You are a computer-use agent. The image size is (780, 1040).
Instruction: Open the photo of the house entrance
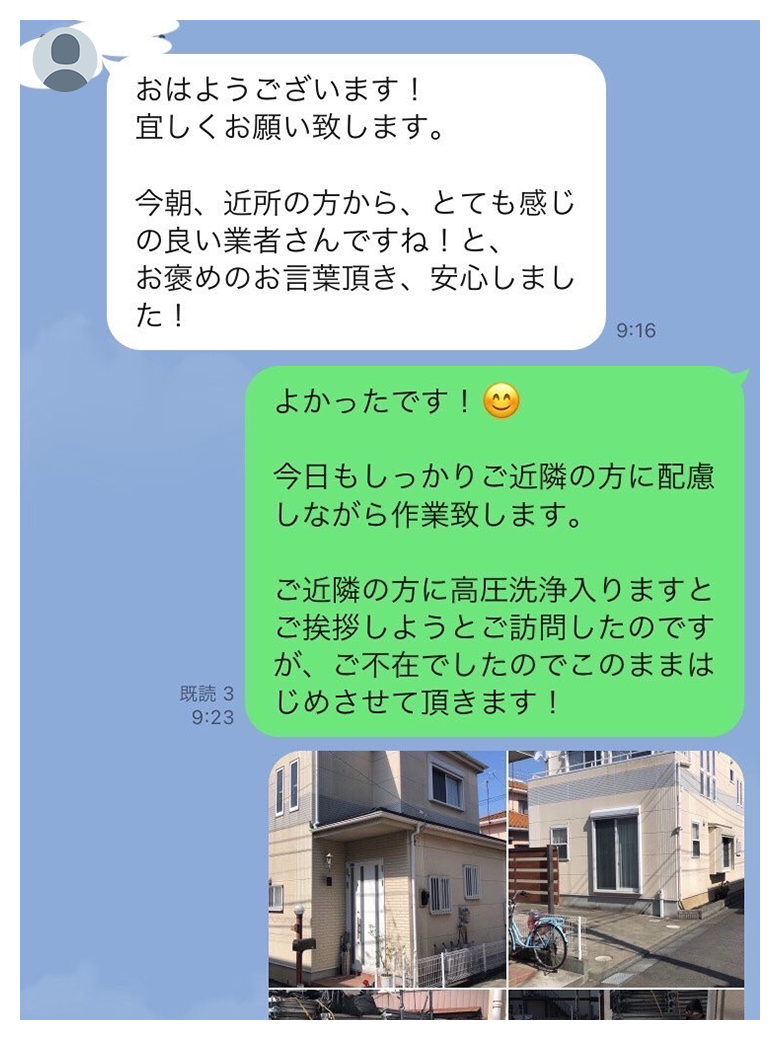pos(386,868)
